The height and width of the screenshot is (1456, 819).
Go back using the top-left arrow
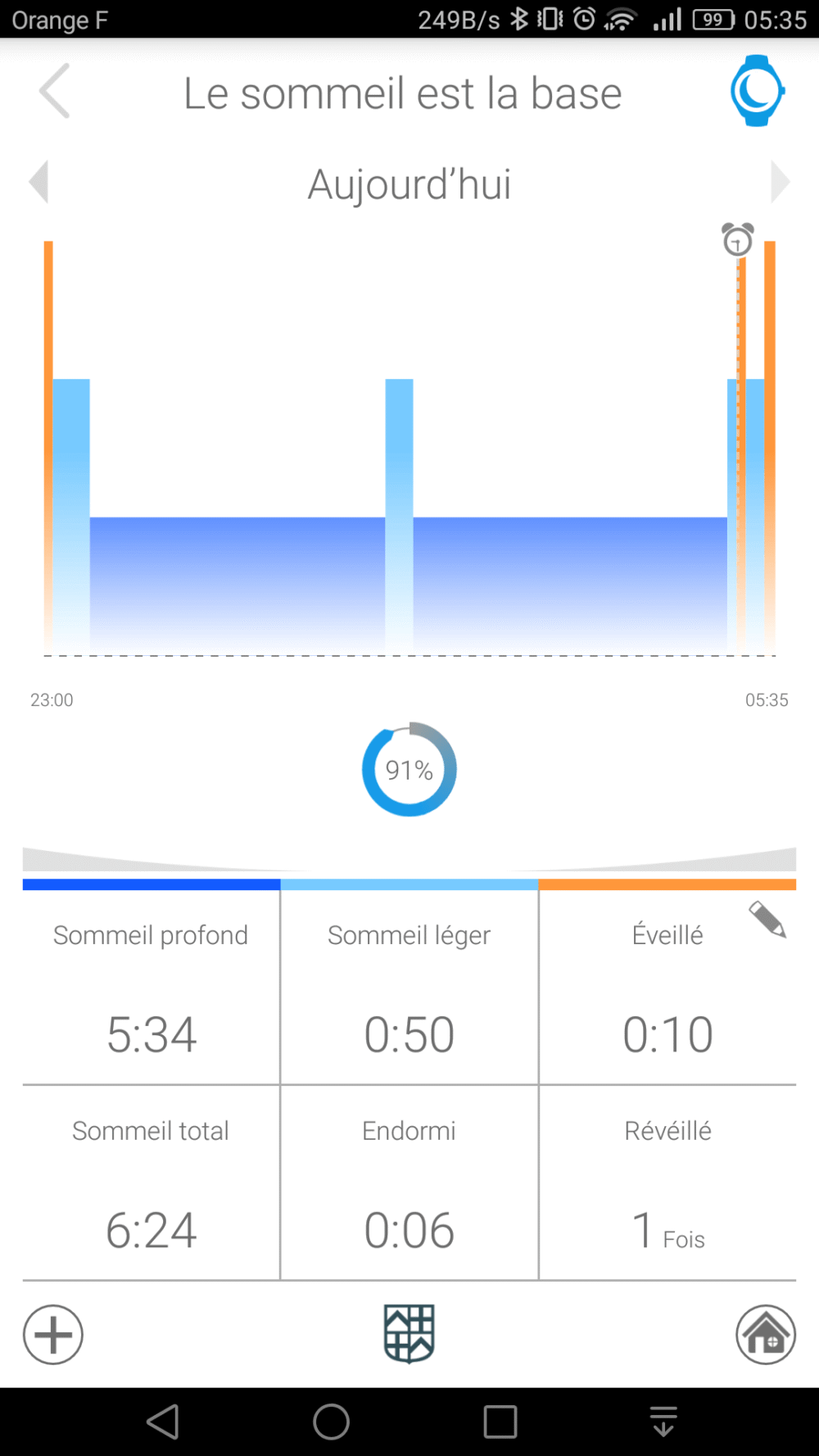(x=55, y=92)
